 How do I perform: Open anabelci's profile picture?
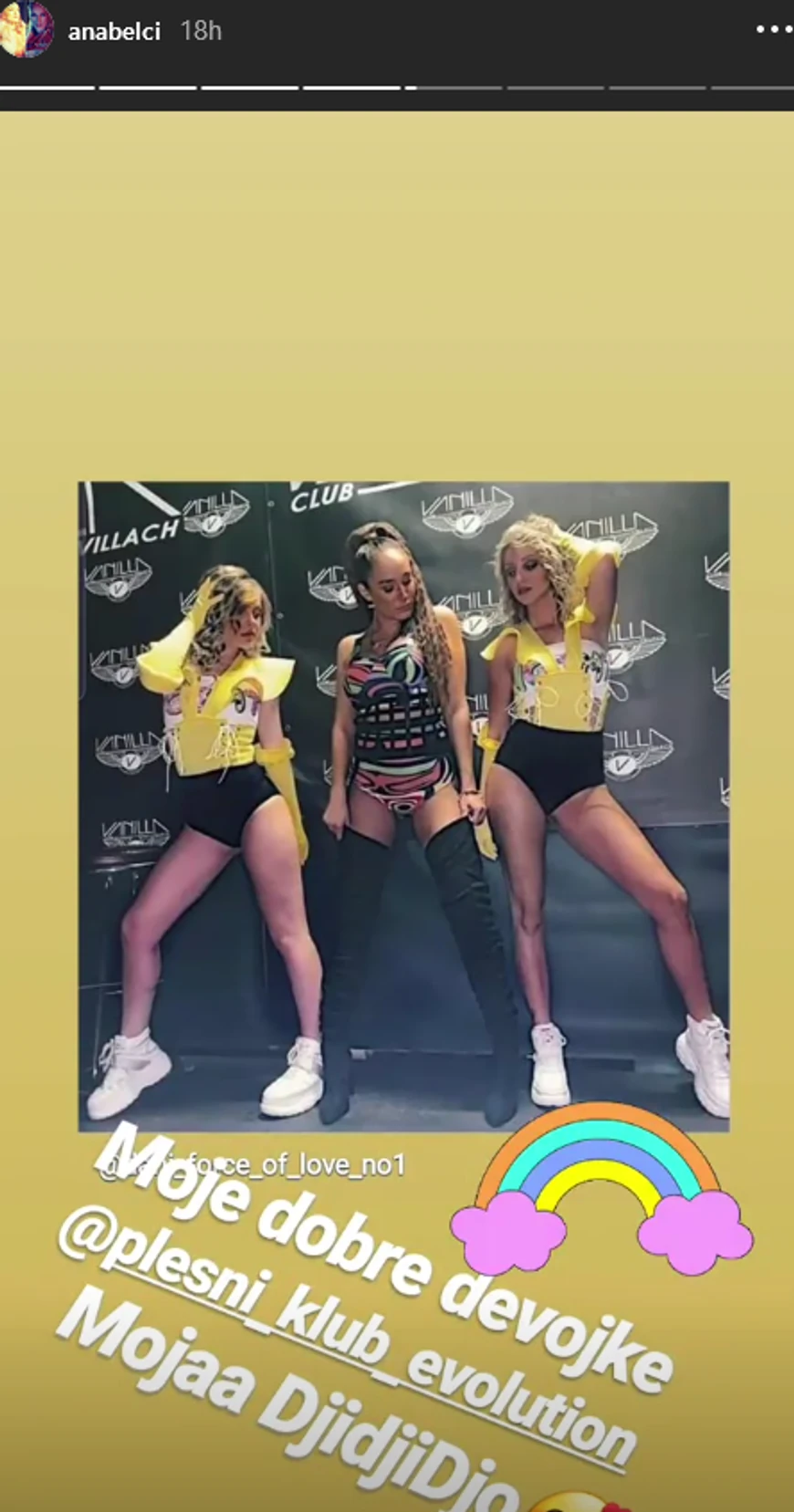pyautogui.click(x=26, y=30)
